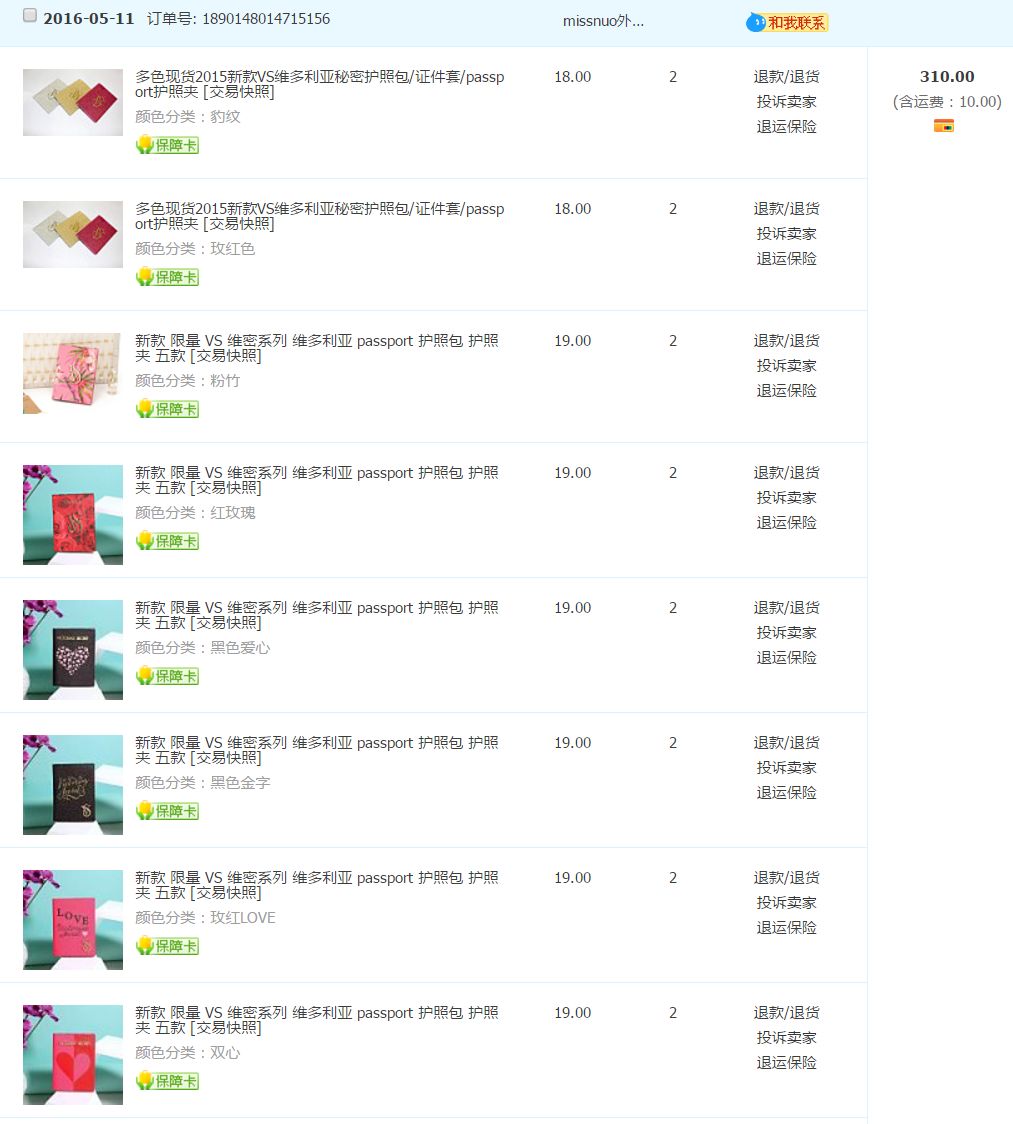The width and height of the screenshot is (1013, 1124).
Task: Open the 黑色金字 product thumbnail
Action: [72, 785]
